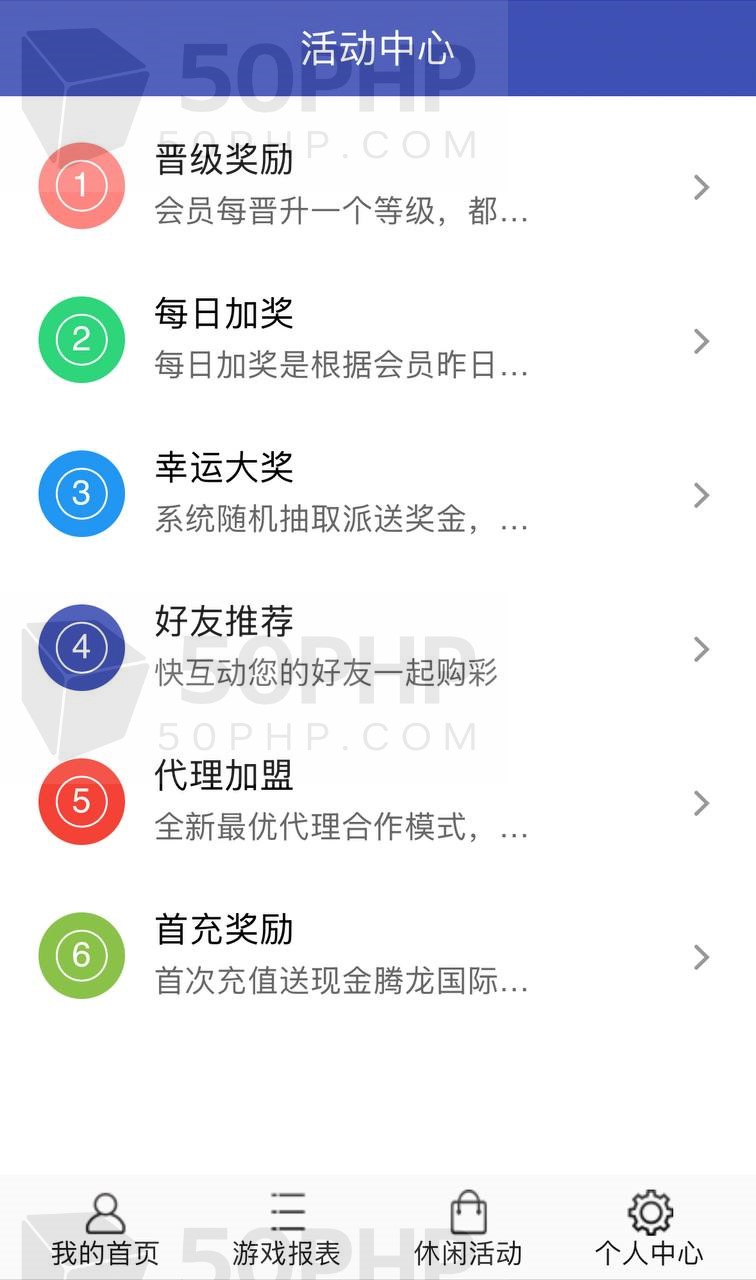Viewport: 756px width, 1280px height.
Task: Open the 晋级奖励 activity row
Action: 378,186
